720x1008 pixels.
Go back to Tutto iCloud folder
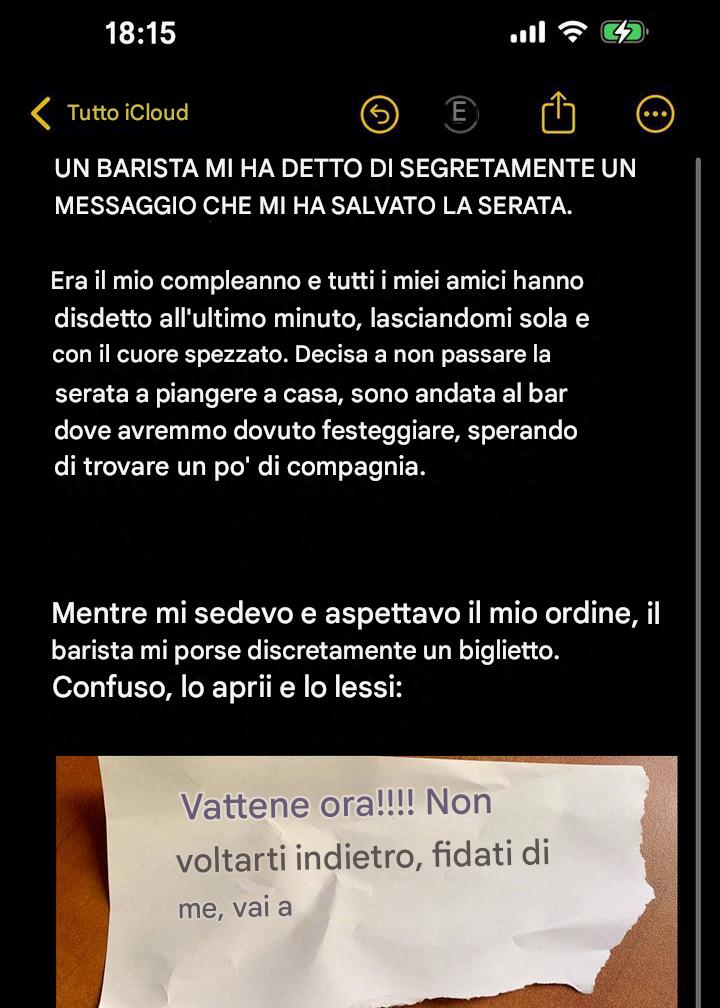[110, 113]
